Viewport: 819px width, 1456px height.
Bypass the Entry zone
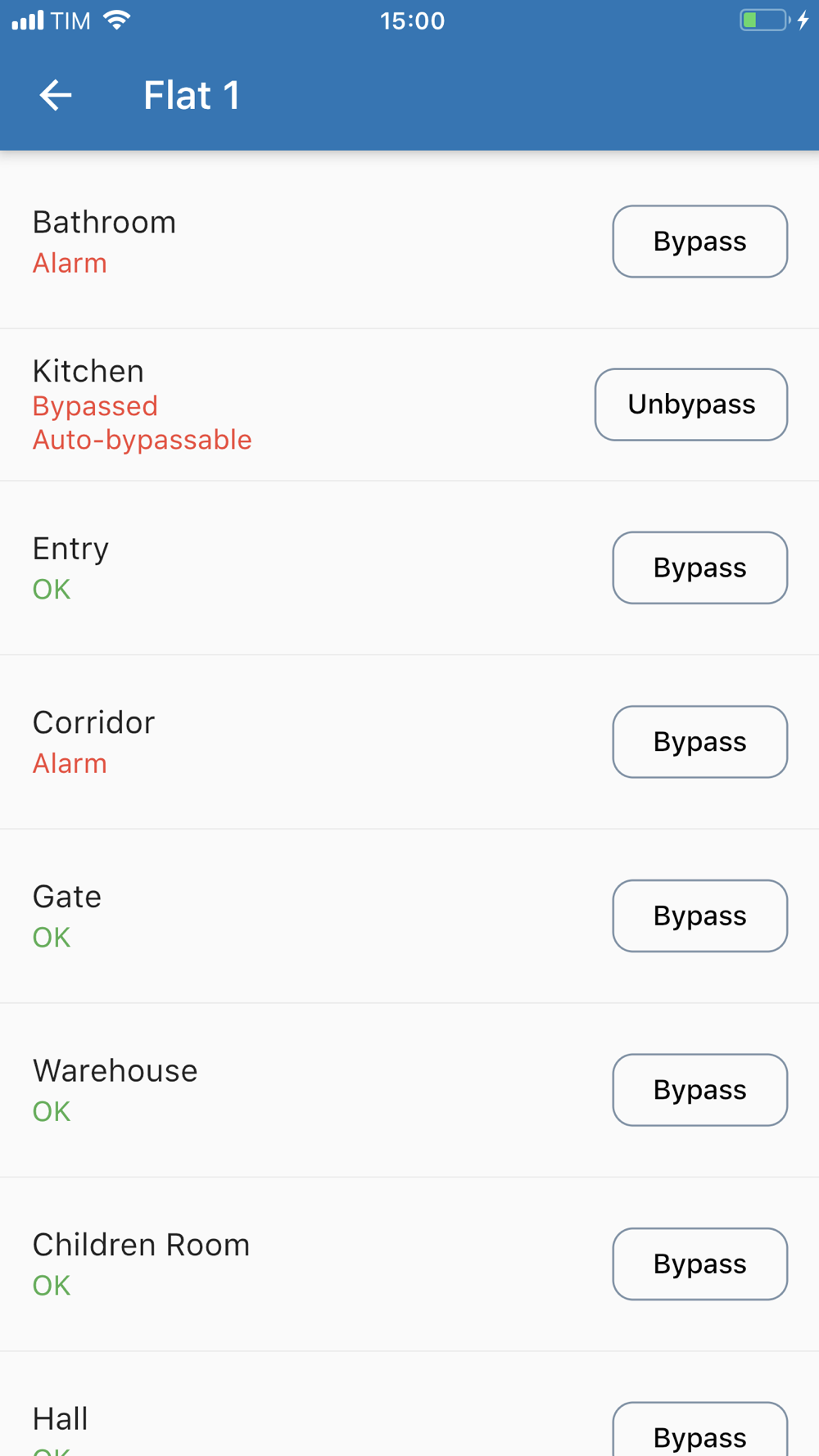[x=700, y=567]
